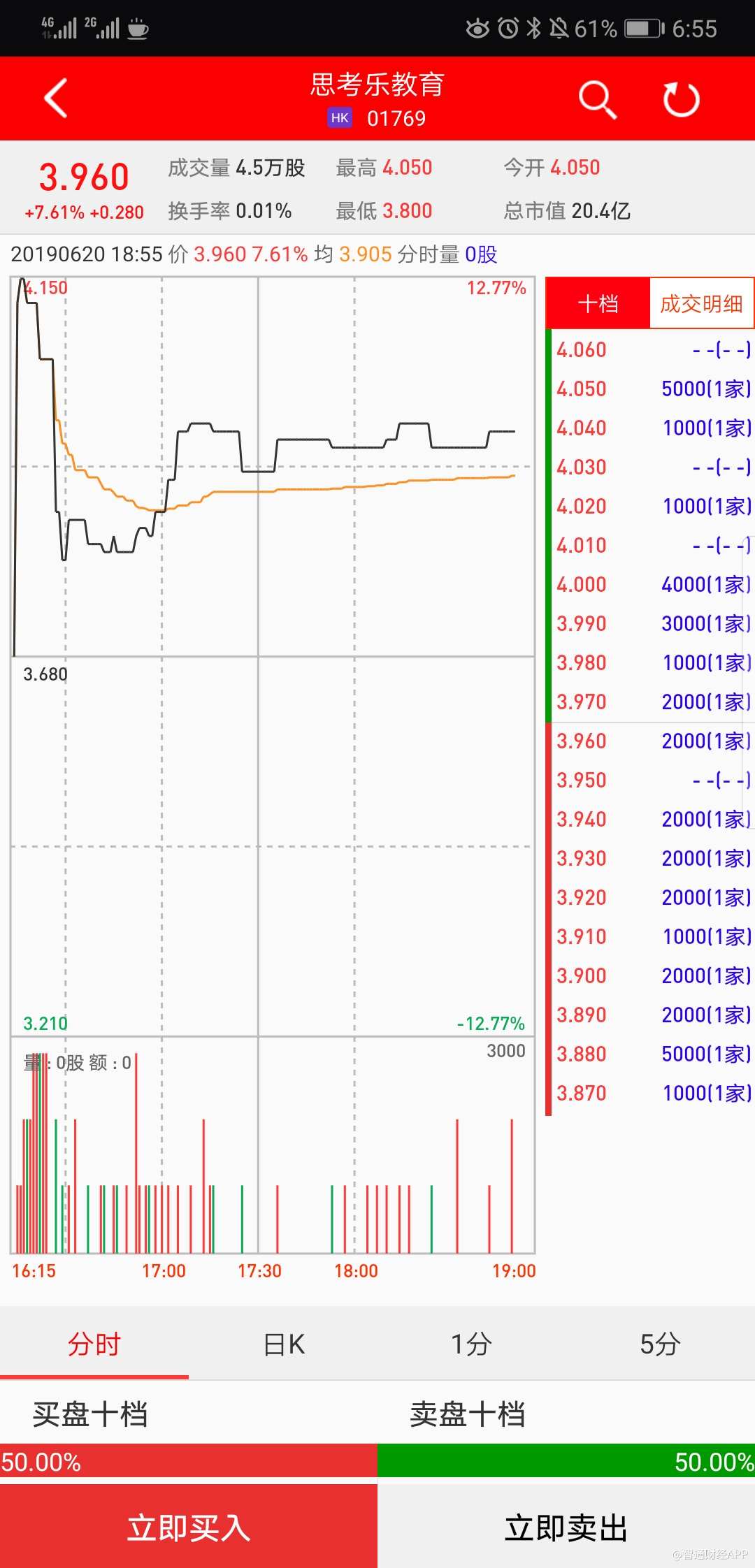Tap 立即买入 to buy now
755x1568 pixels.
point(189,1527)
